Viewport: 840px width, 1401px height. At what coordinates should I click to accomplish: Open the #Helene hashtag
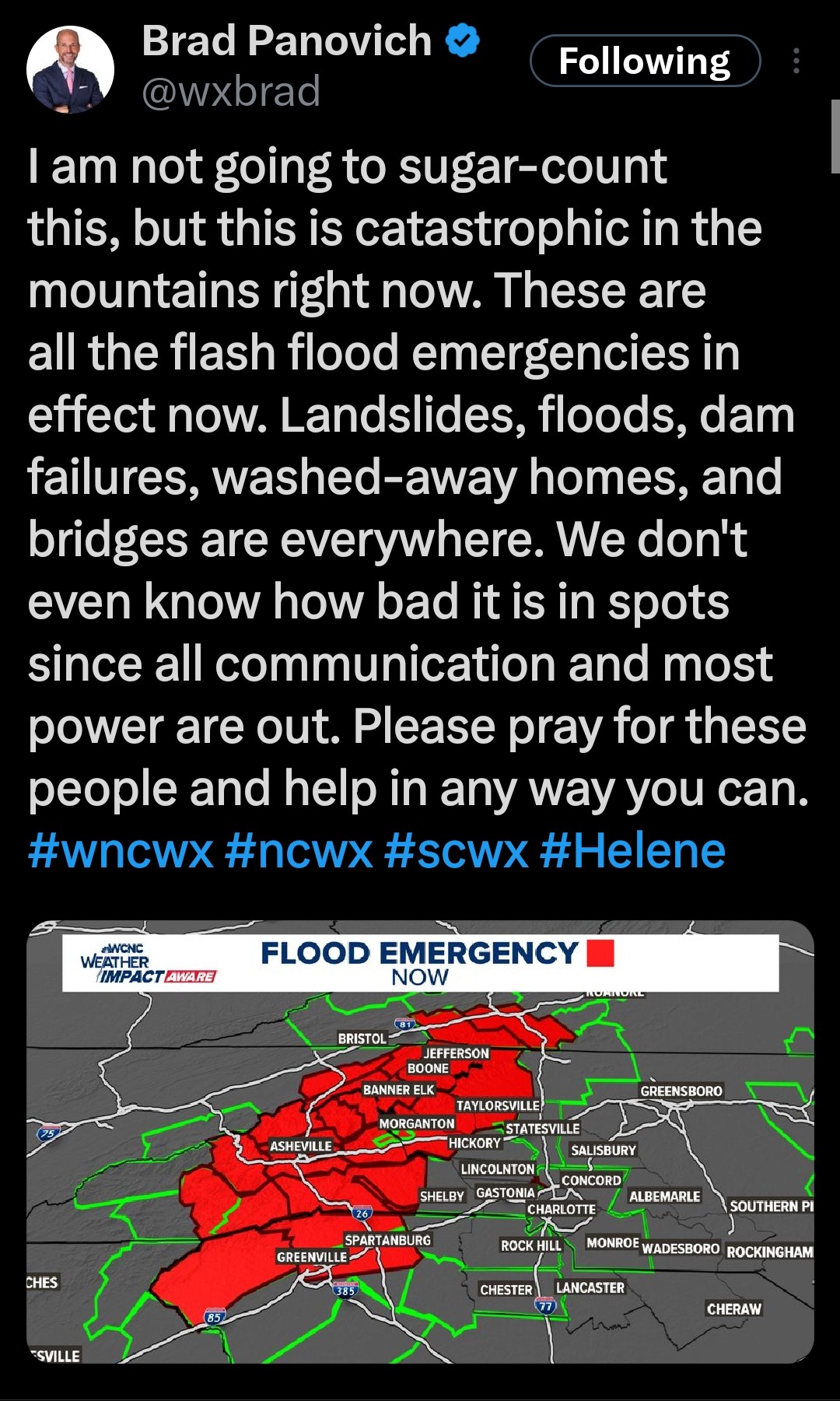click(x=632, y=850)
